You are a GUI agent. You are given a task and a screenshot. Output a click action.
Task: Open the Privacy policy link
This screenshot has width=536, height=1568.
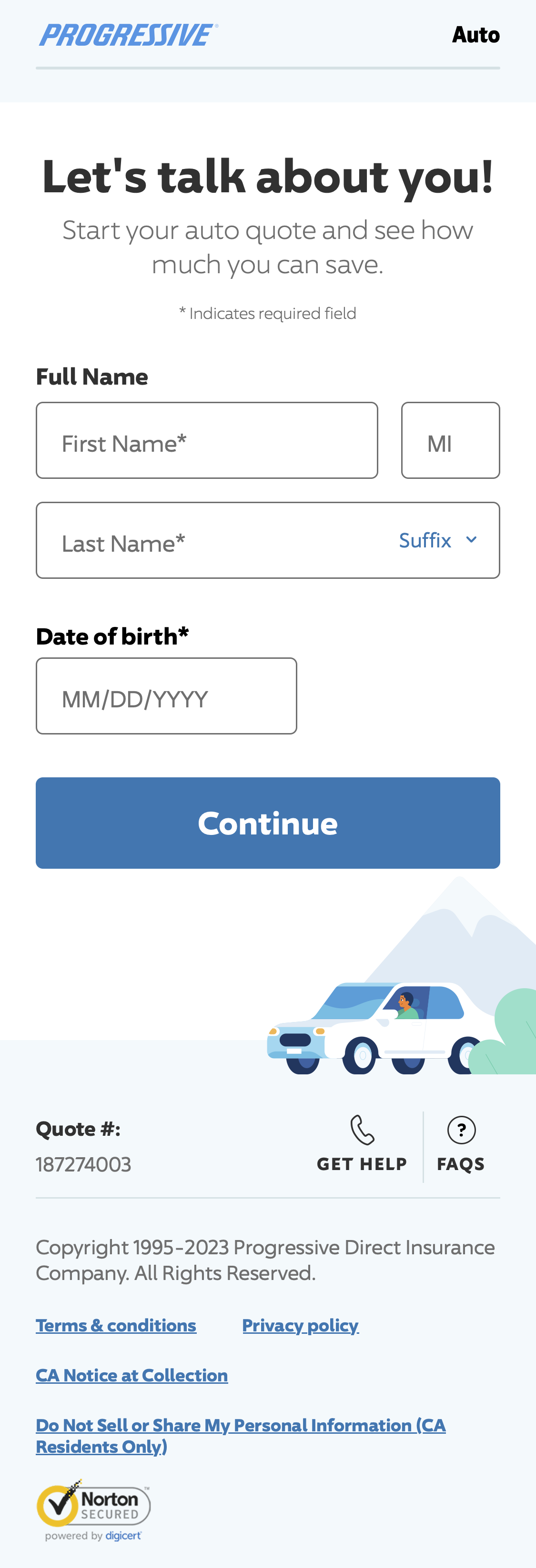click(300, 1325)
